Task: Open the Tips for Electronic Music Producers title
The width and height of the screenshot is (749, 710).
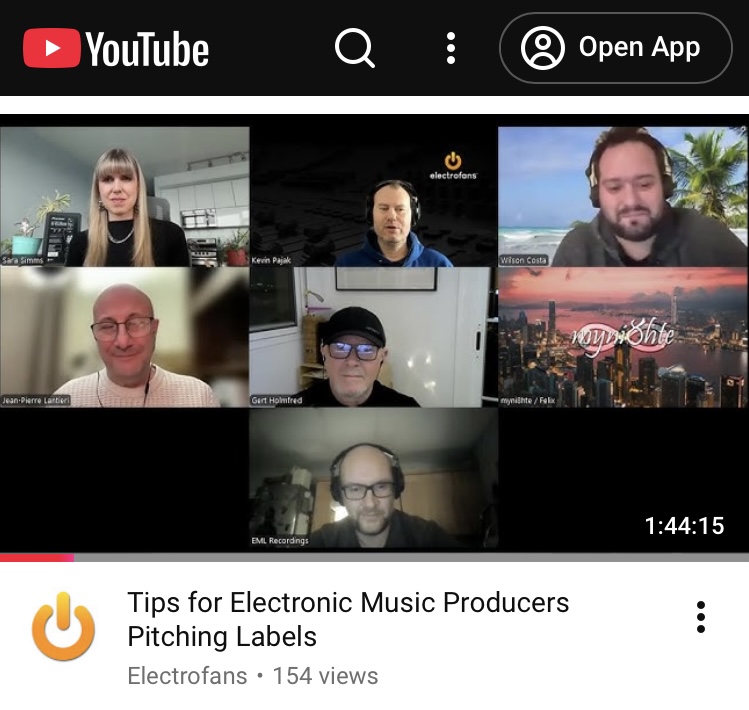Action: click(x=348, y=619)
